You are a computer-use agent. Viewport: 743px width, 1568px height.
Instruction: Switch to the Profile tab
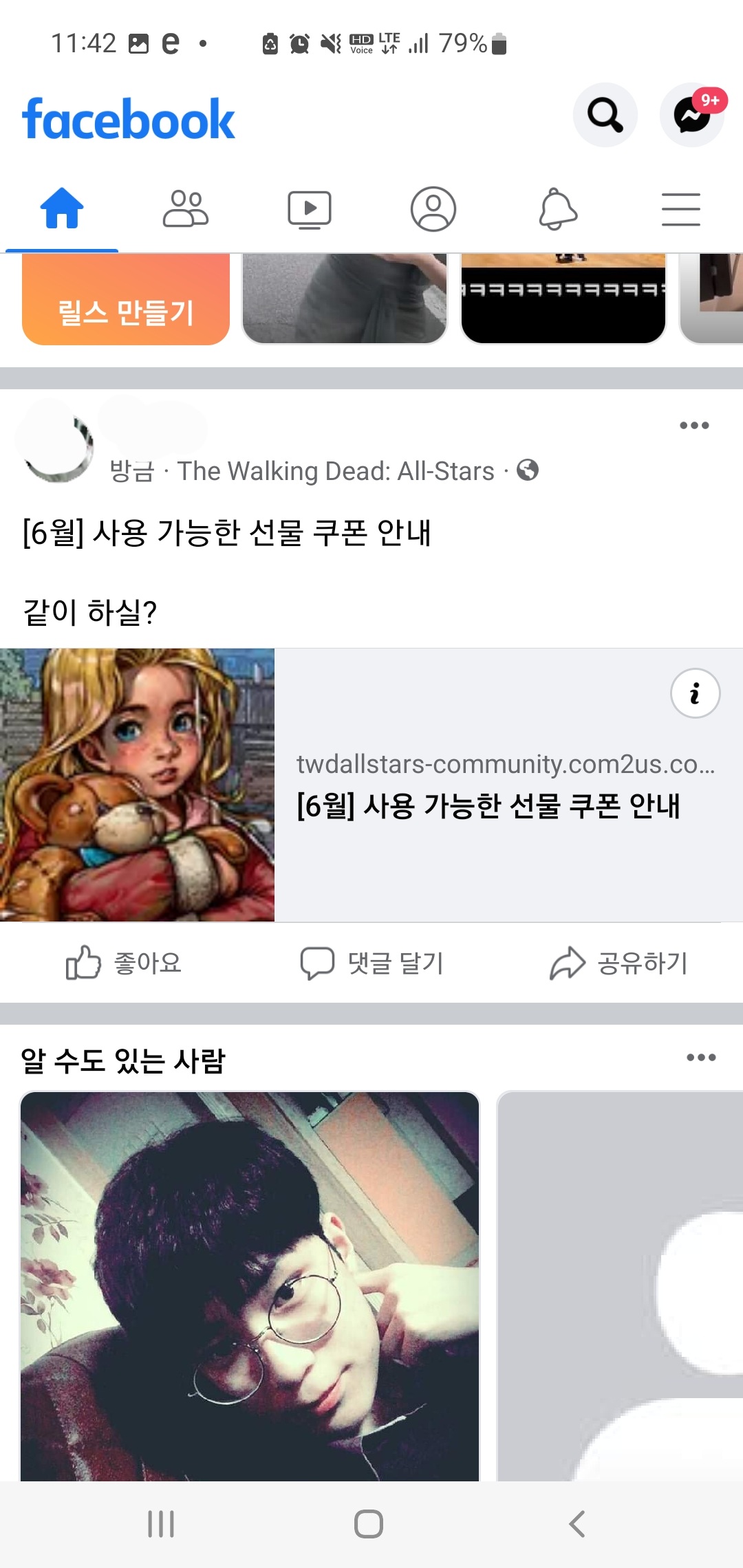(433, 208)
